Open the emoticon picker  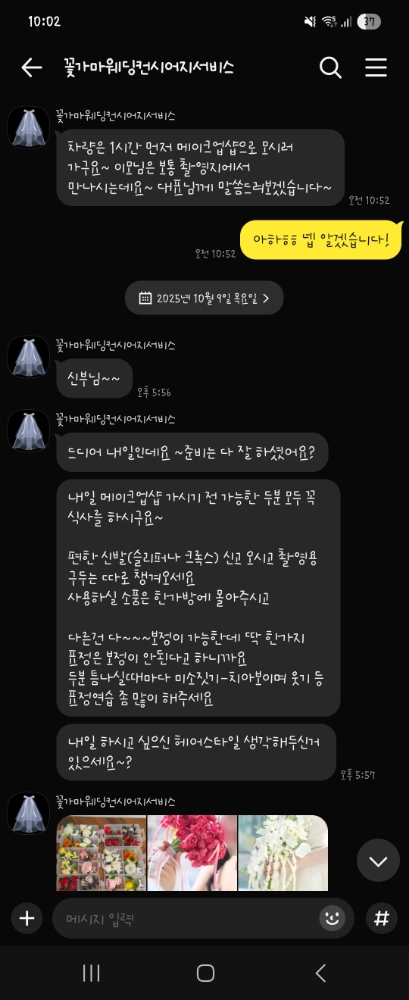(332, 918)
